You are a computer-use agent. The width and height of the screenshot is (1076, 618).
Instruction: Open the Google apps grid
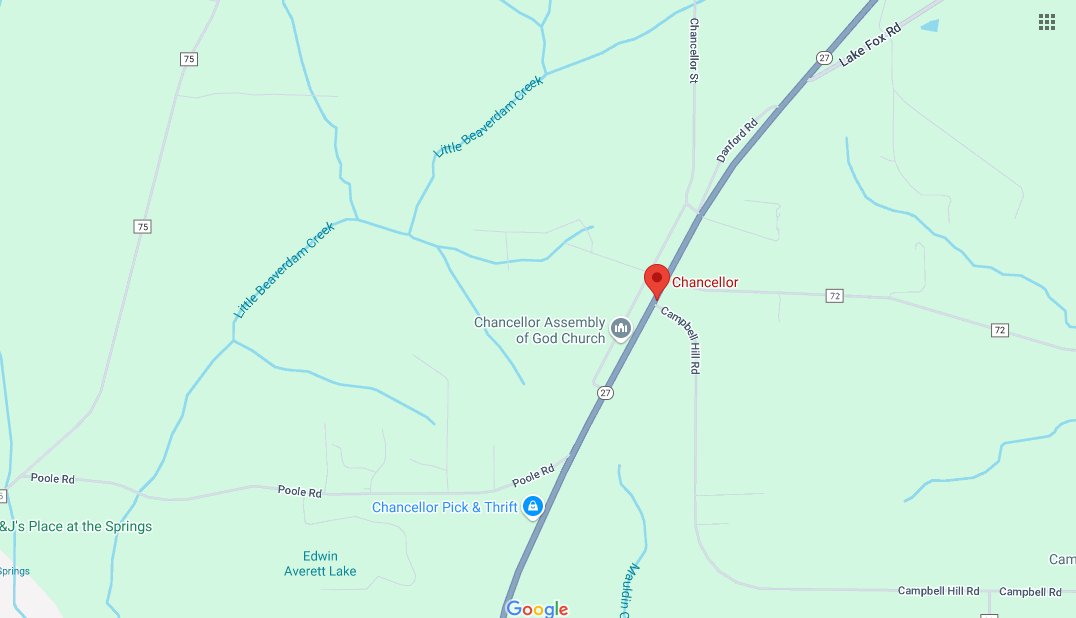pos(1047,22)
